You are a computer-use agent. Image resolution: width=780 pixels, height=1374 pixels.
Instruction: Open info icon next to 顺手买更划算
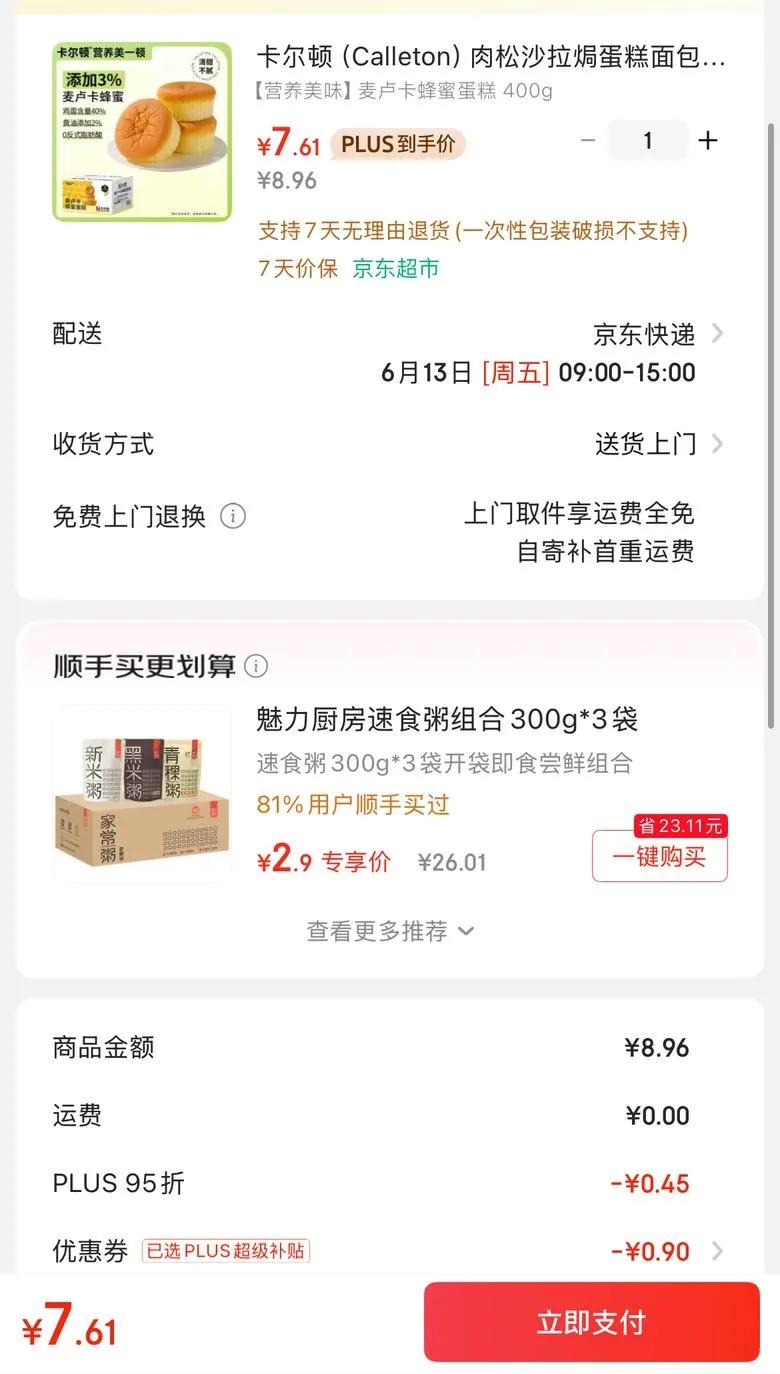click(256, 666)
